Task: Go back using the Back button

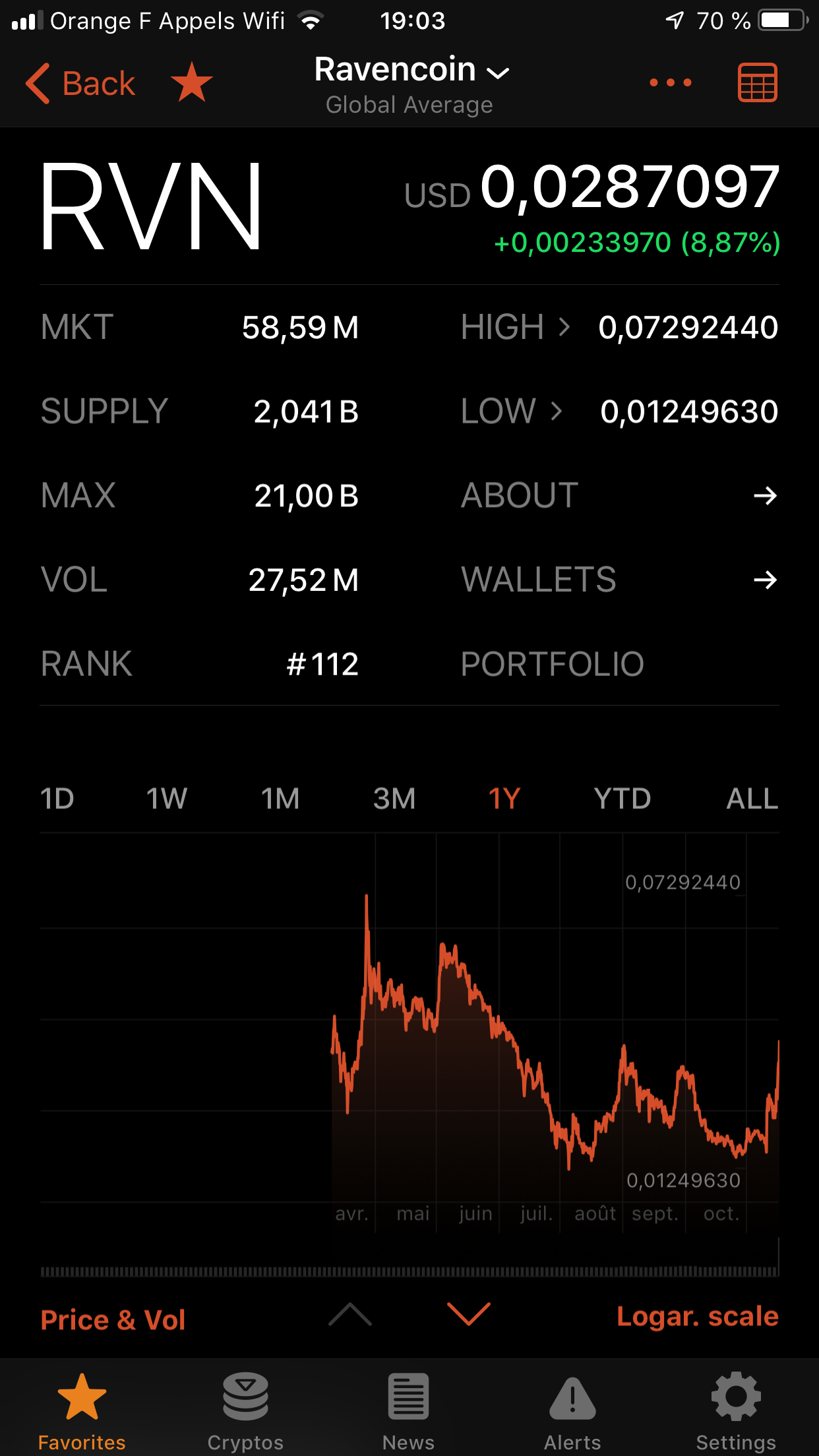Action: click(x=80, y=84)
